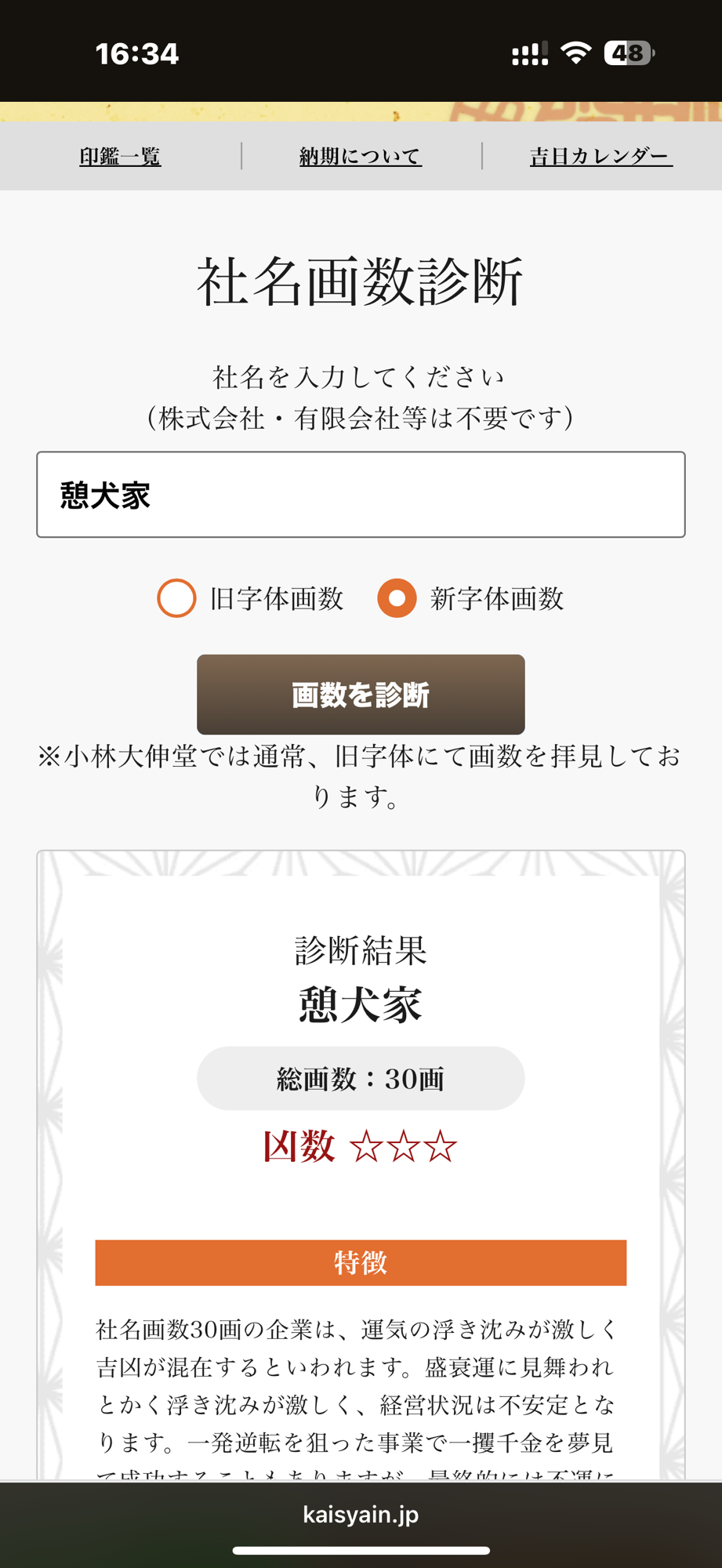Open the 納期について link
The width and height of the screenshot is (722, 1568).
(x=361, y=156)
